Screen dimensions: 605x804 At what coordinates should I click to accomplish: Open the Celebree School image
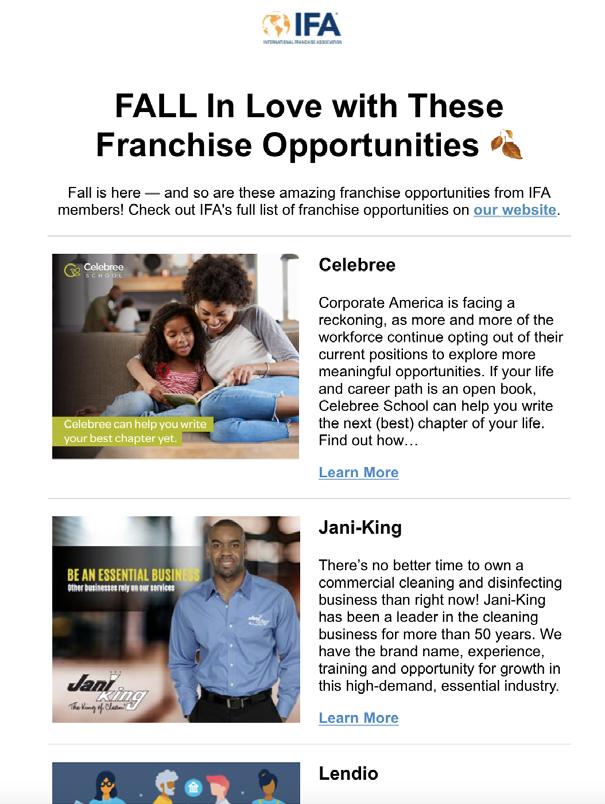pos(175,356)
